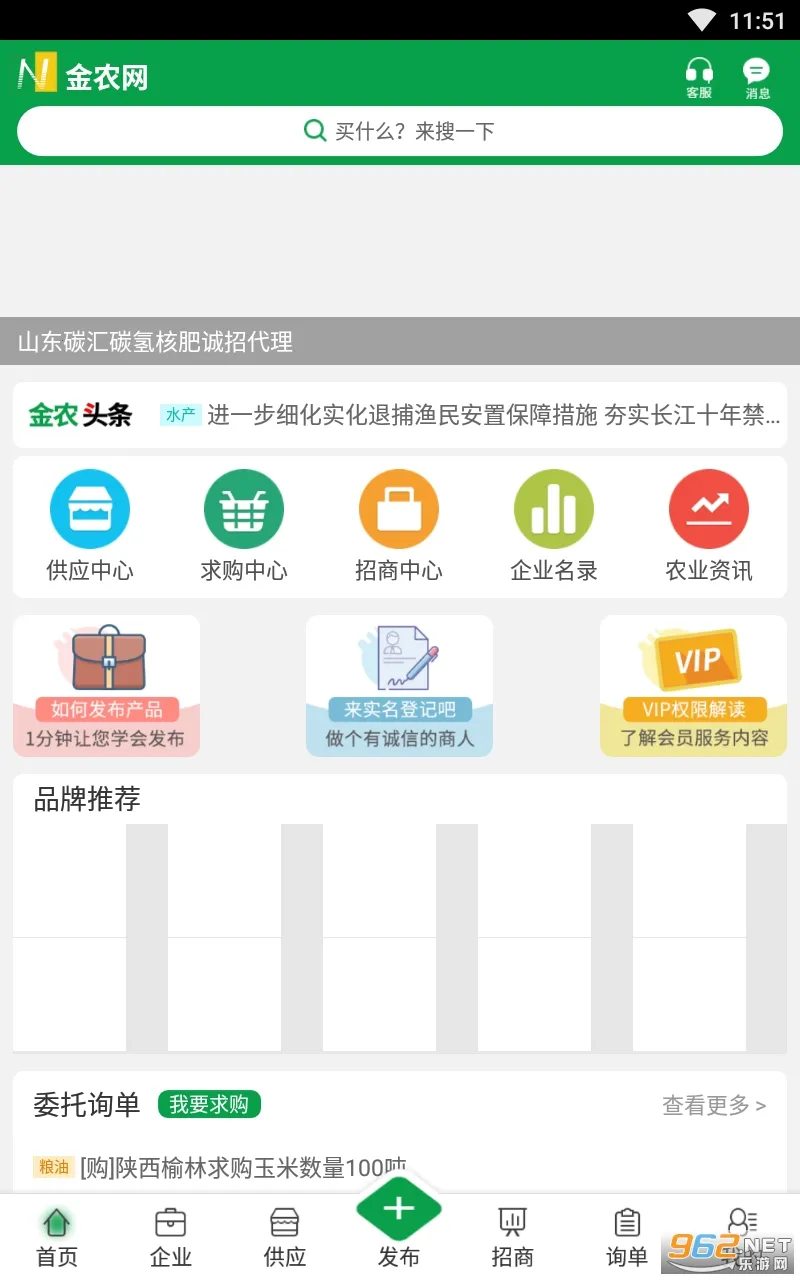Tap the 买什么？来搜一下 search box

coord(400,131)
